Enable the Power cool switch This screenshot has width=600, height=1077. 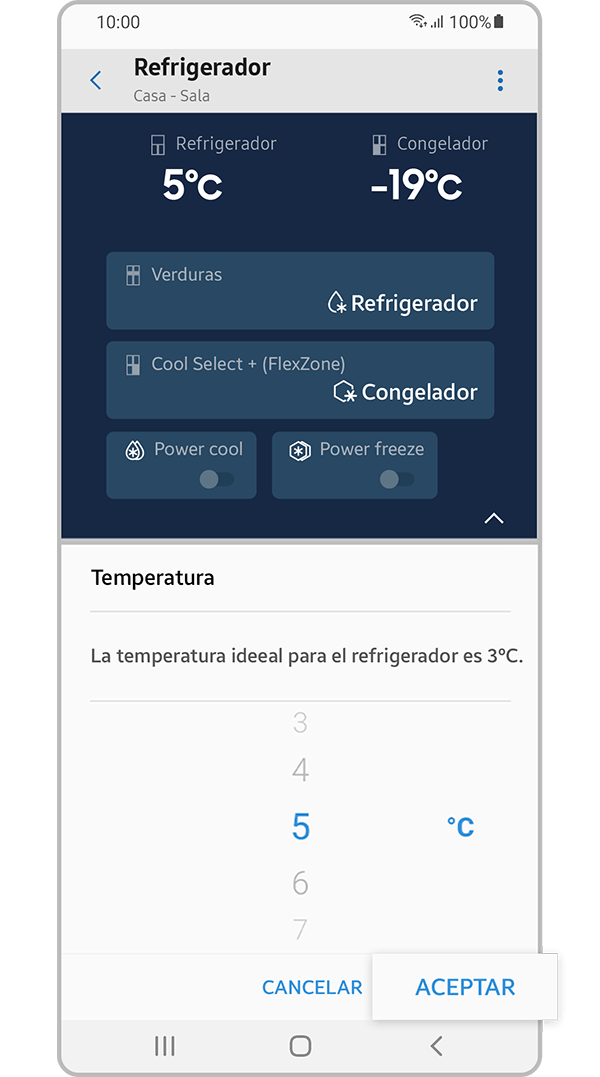217,479
